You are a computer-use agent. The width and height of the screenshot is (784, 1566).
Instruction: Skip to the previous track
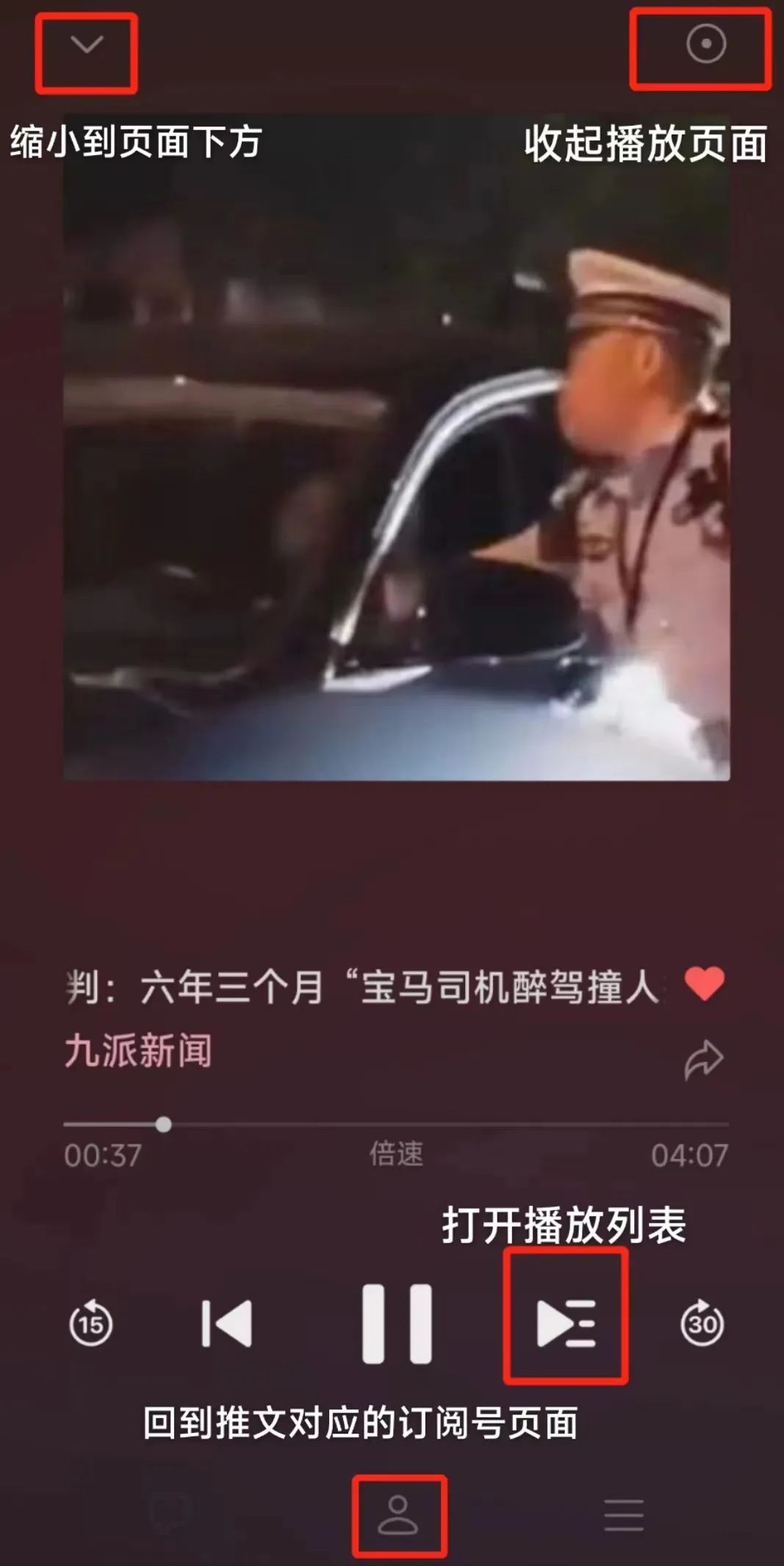[x=227, y=1323]
